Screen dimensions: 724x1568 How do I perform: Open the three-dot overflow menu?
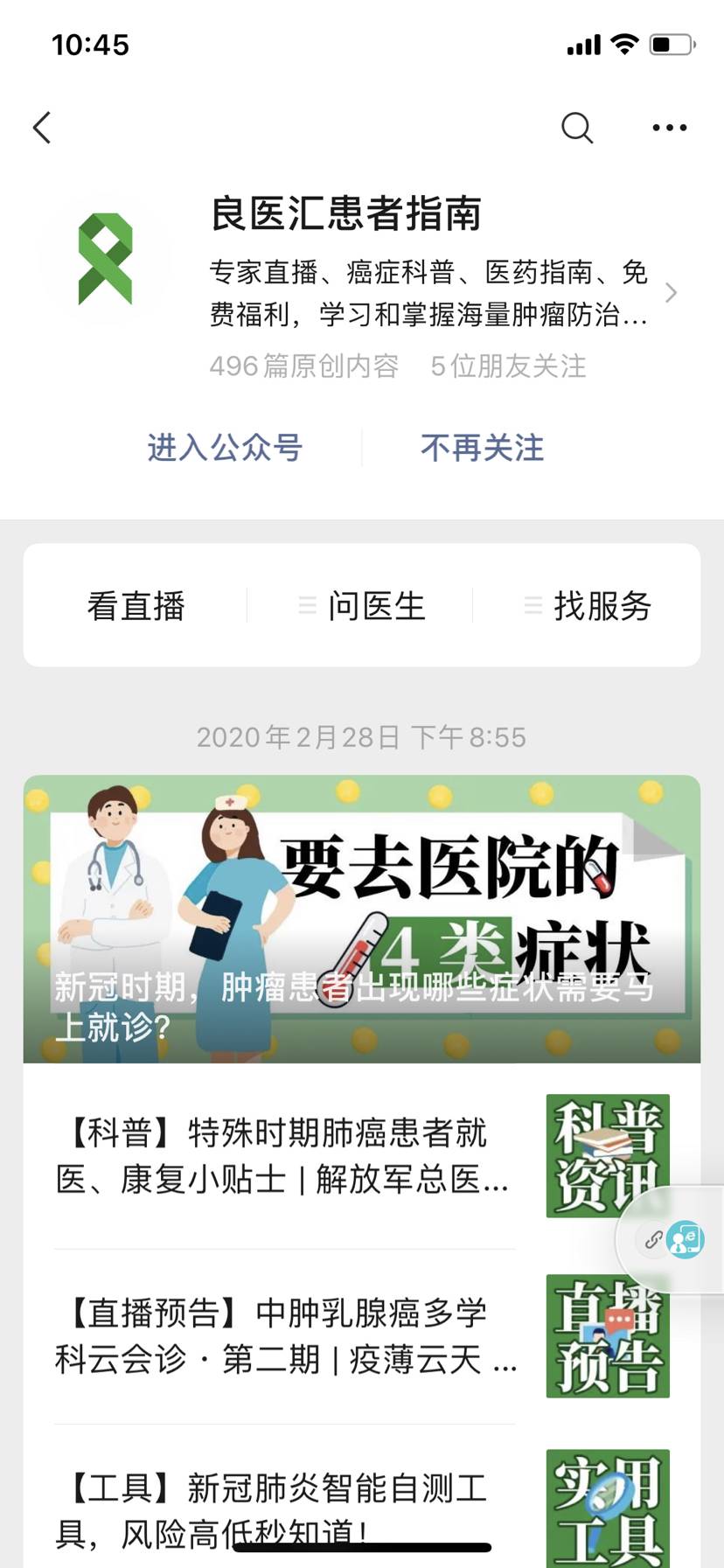pyautogui.click(x=669, y=128)
